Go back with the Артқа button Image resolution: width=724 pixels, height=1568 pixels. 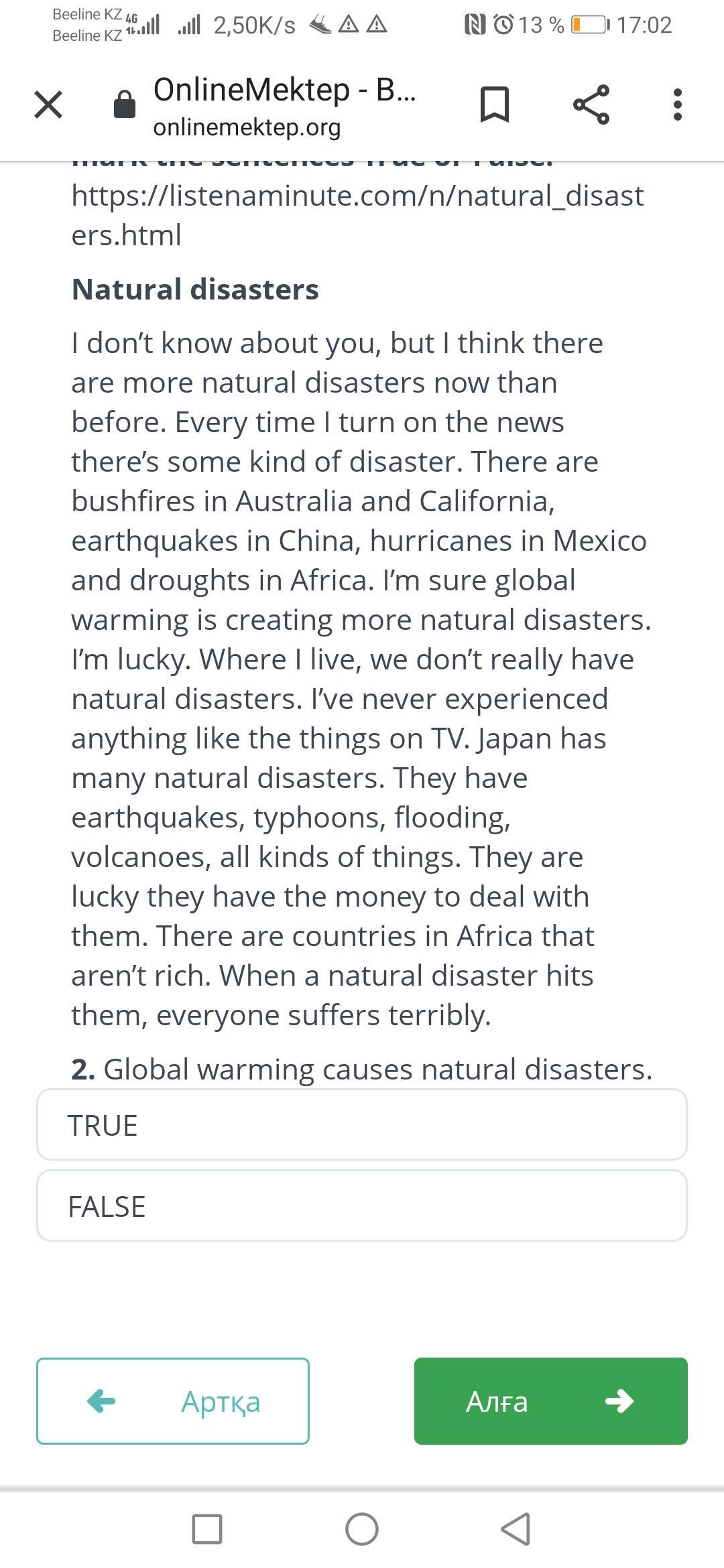[173, 1401]
